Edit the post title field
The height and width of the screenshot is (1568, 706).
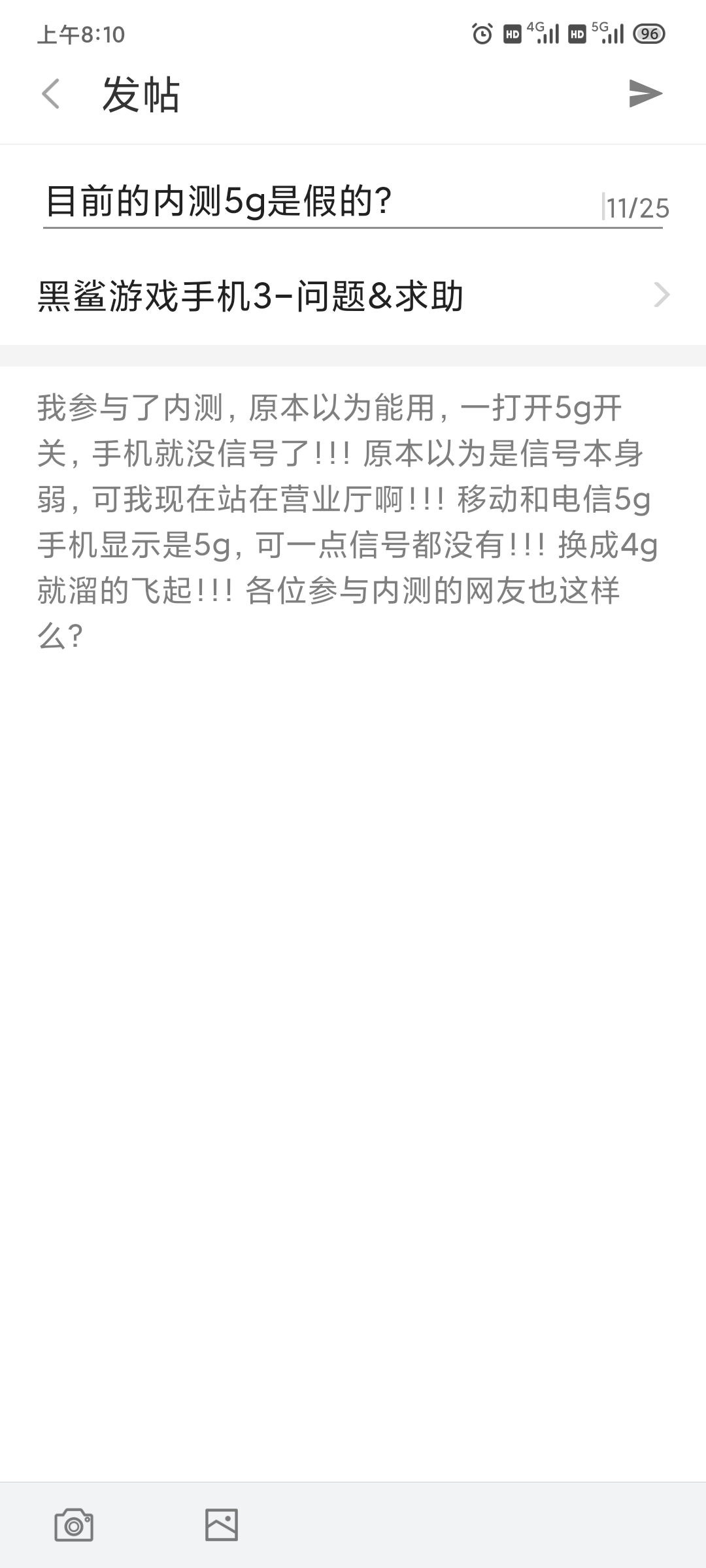click(320, 201)
